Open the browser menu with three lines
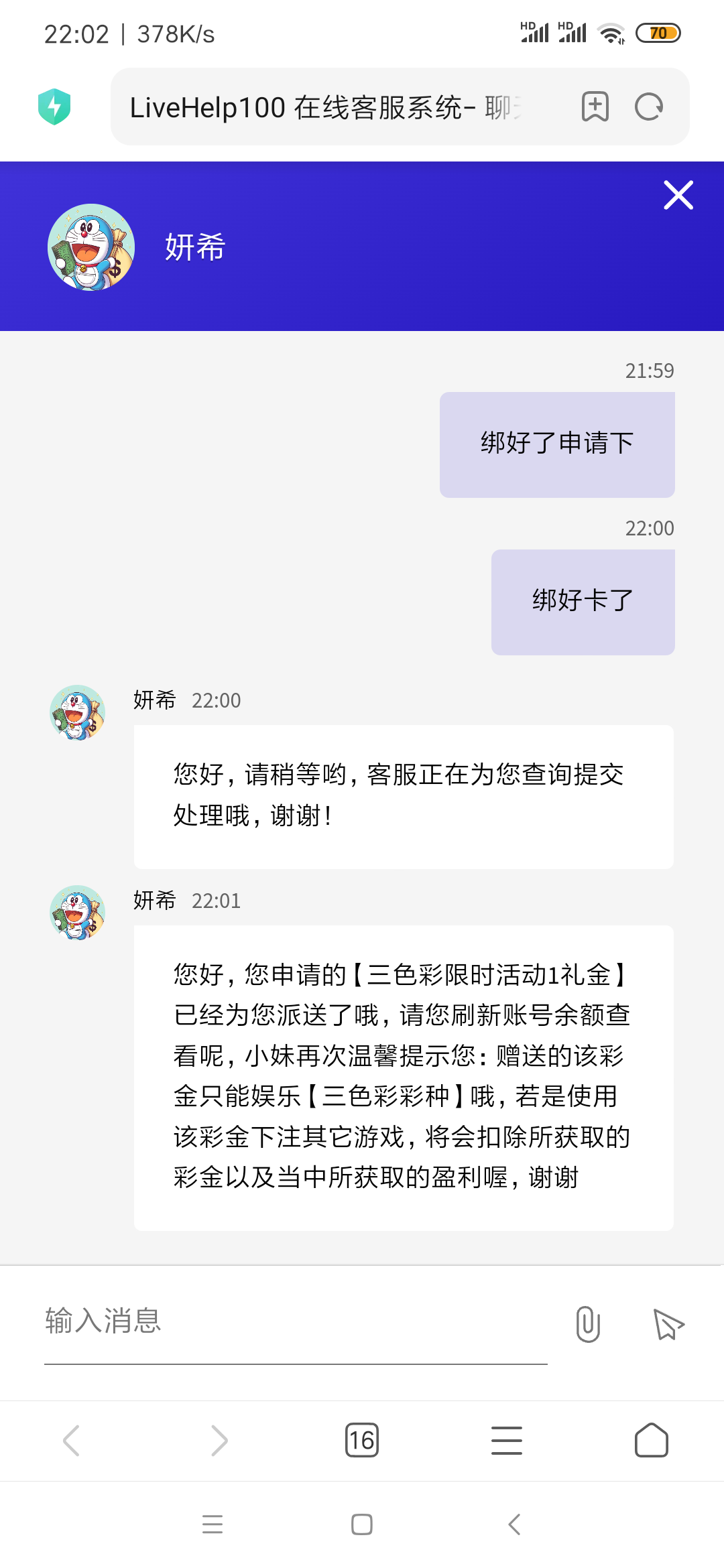Screen dimensions: 724x1568 coord(507,1439)
